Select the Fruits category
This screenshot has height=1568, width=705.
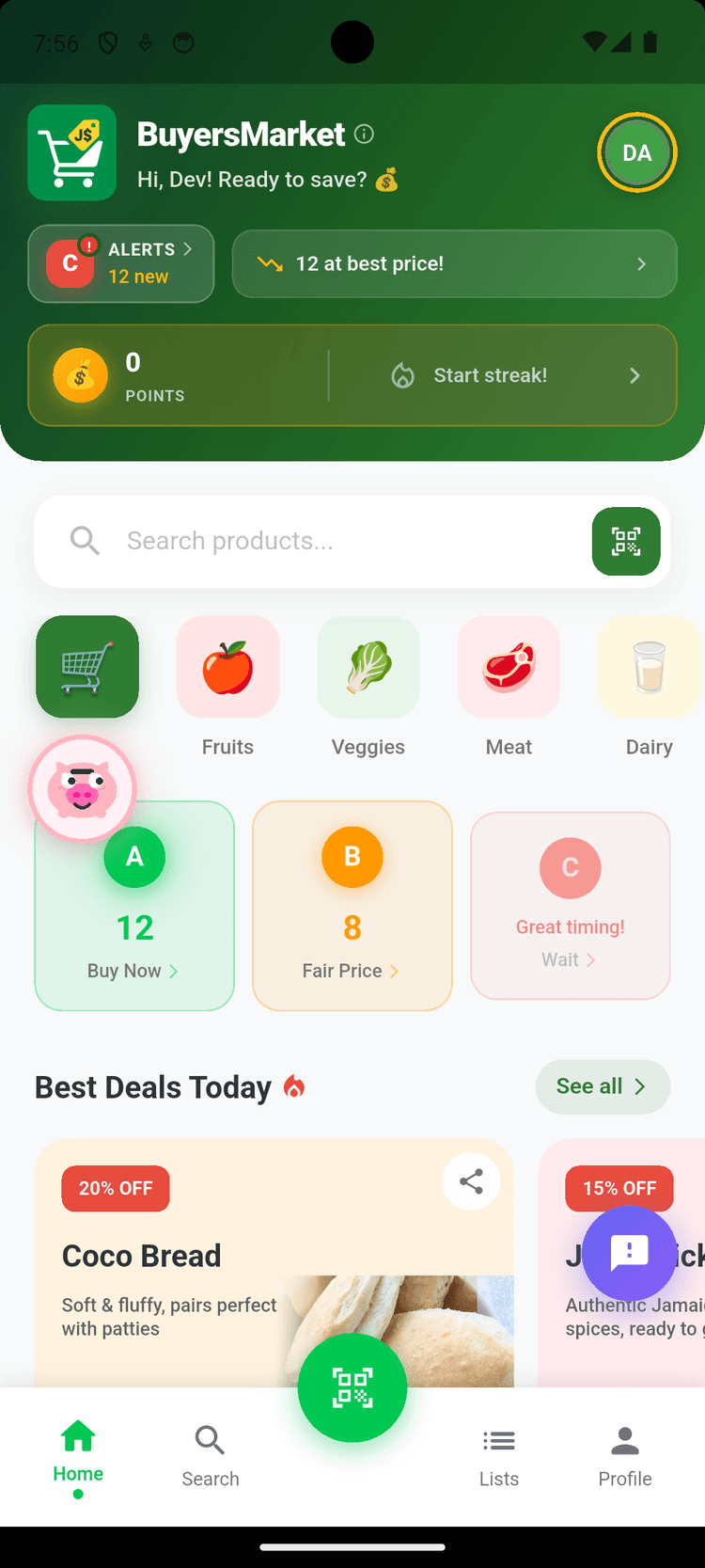pyautogui.click(x=227, y=666)
